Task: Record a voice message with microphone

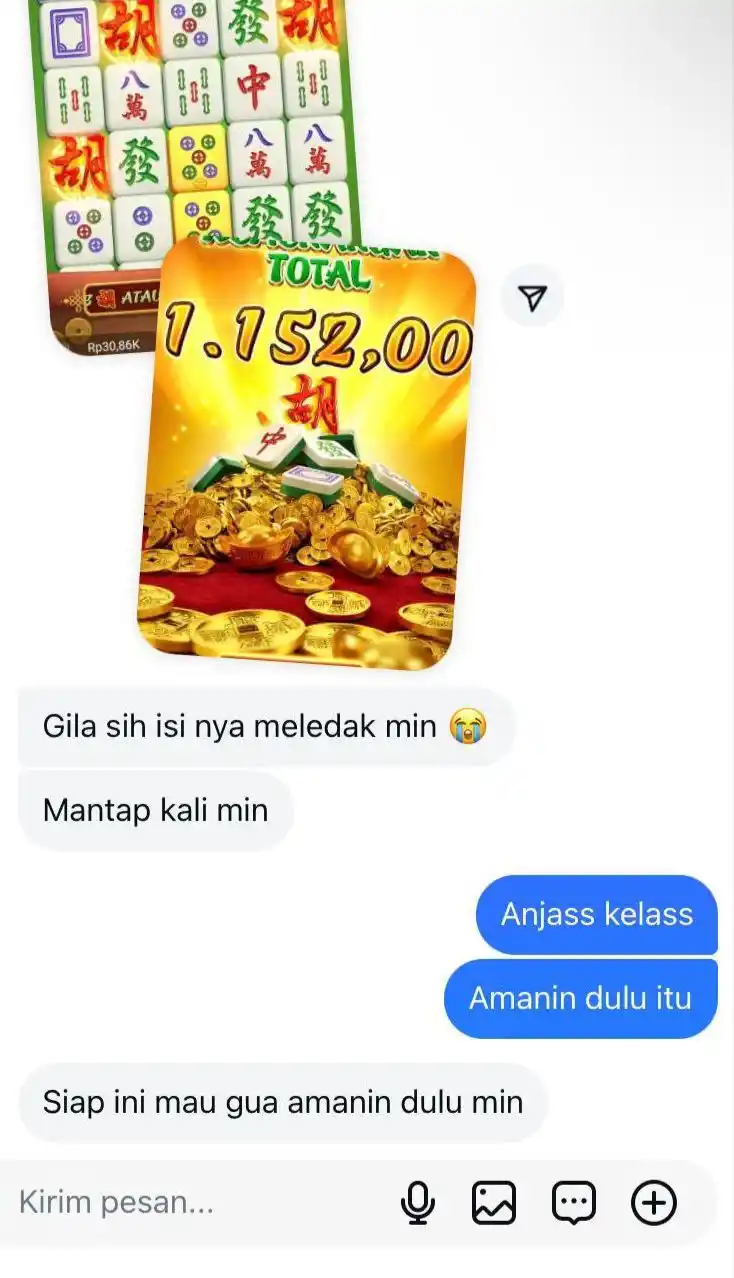Action: point(418,1202)
